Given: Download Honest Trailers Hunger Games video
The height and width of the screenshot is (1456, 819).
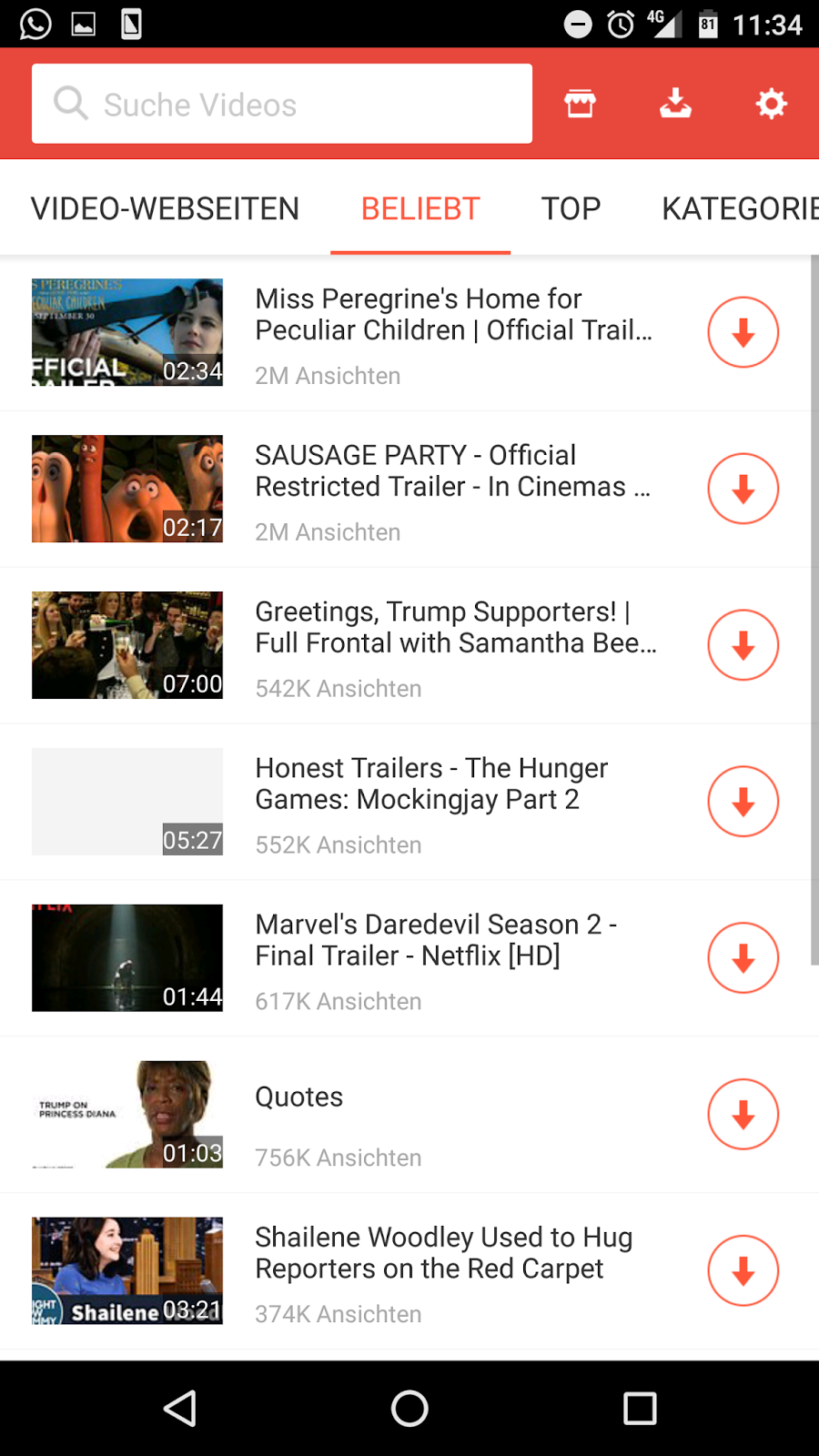Looking at the screenshot, I should coord(743,802).
